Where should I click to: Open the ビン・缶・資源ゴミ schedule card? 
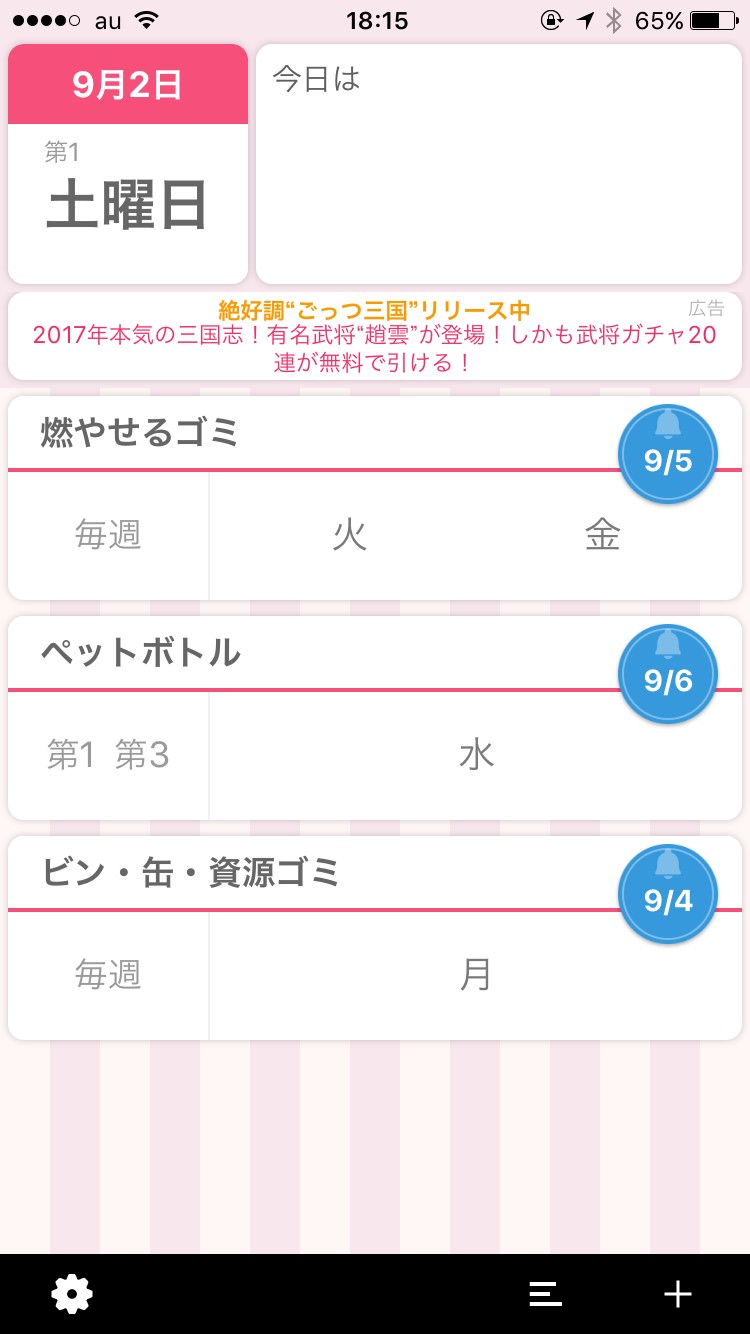click(300, 940)
